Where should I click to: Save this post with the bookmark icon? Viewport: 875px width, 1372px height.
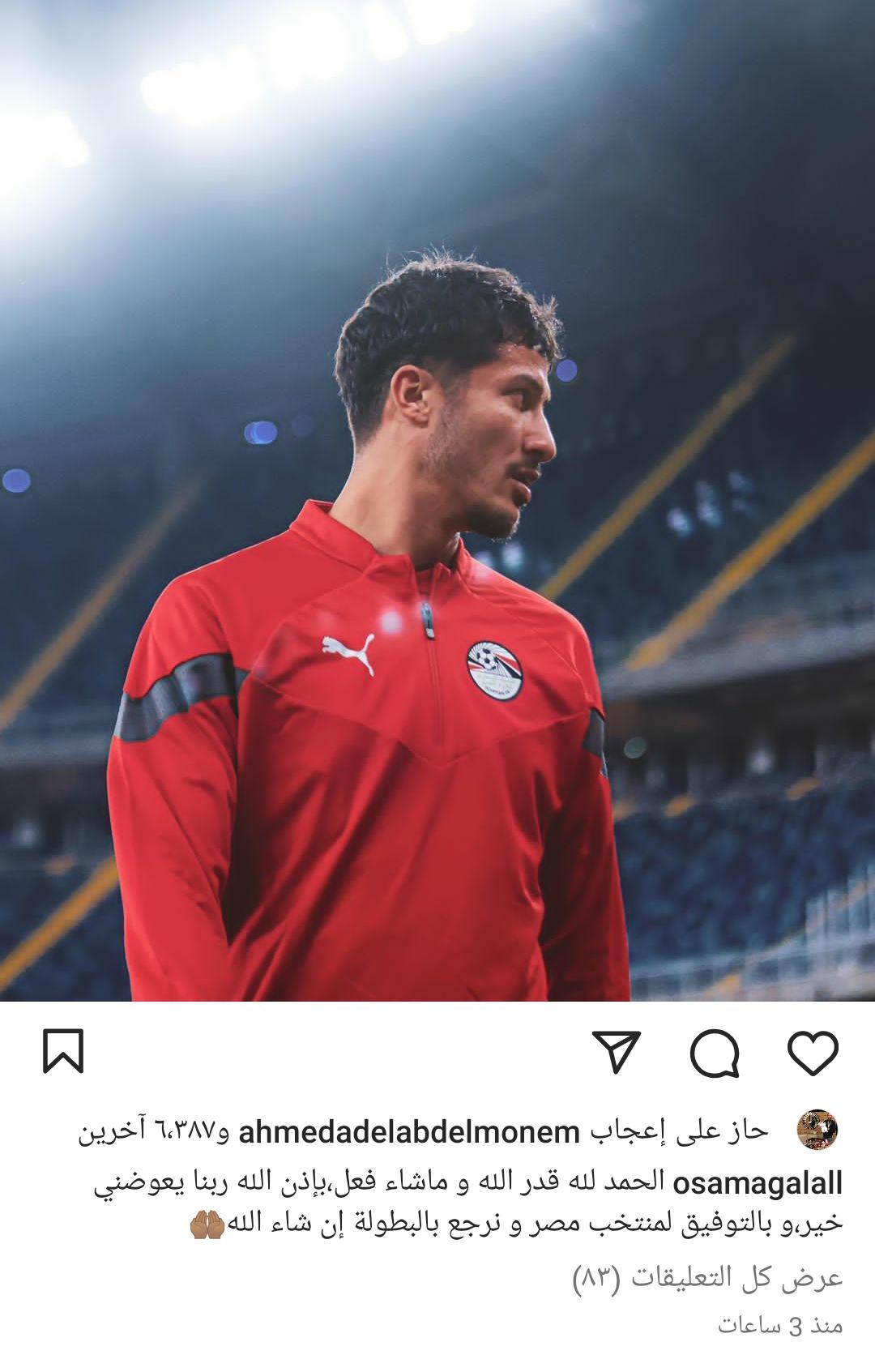[63, 1051]
